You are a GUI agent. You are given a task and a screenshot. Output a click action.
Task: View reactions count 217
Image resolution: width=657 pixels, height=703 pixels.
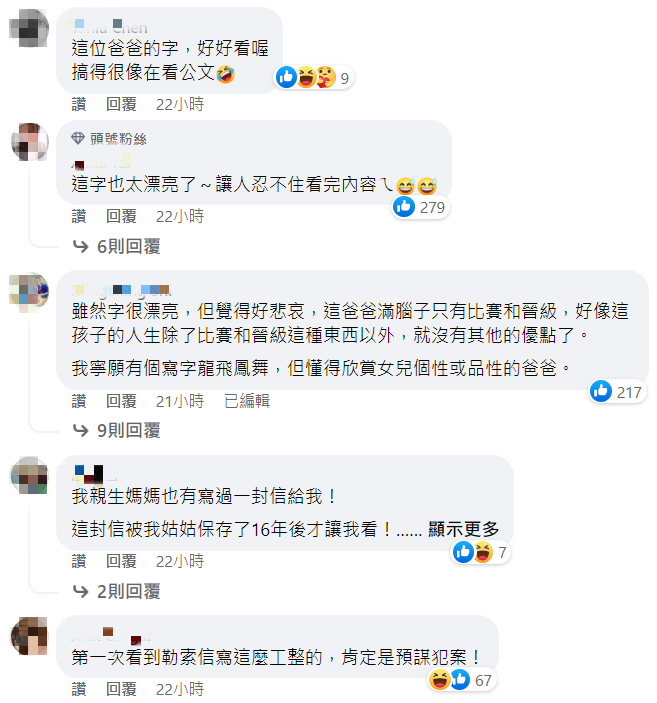coord(617,392)
